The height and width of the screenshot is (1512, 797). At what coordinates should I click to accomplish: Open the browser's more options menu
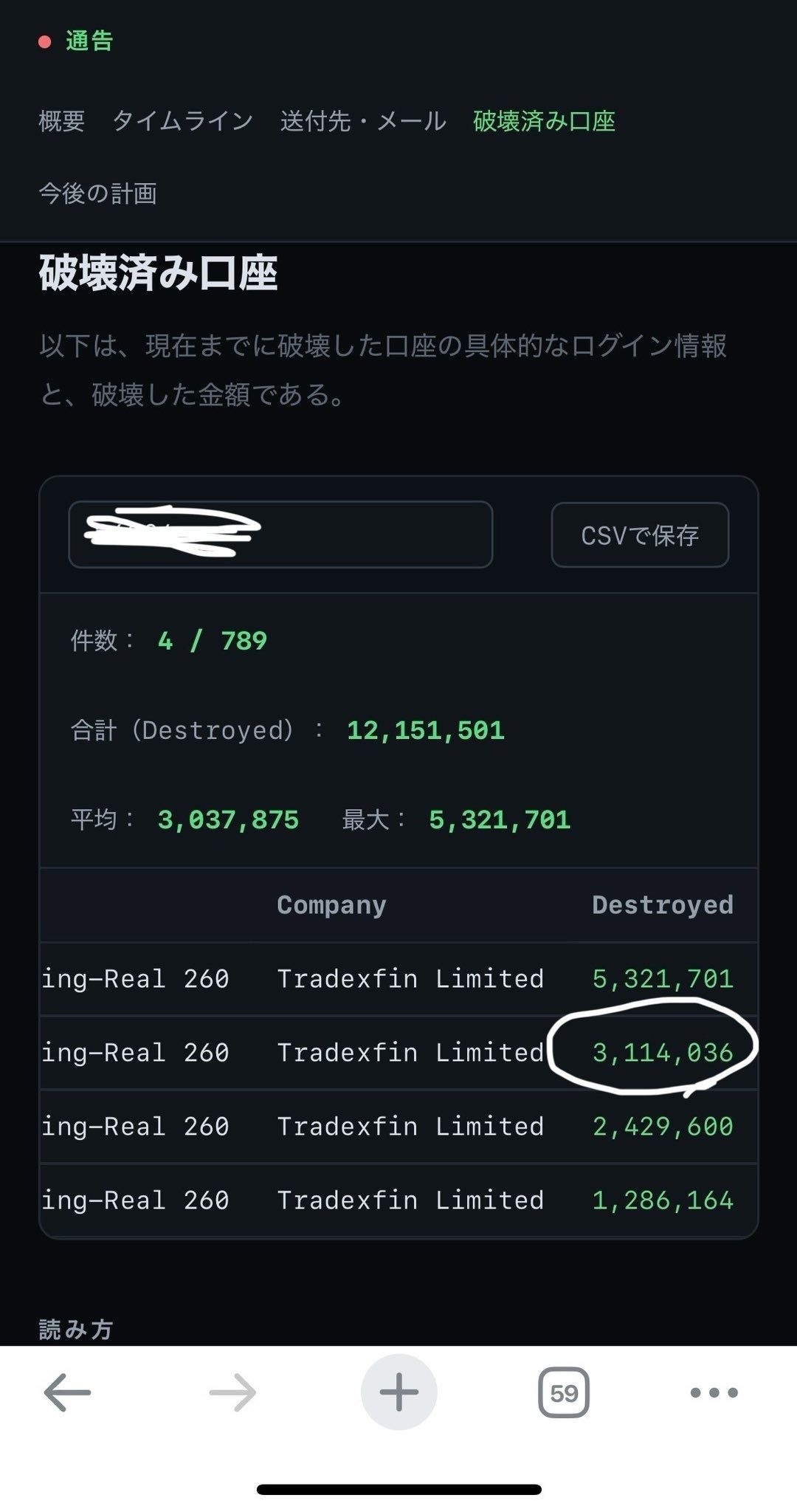point(714,1392)
